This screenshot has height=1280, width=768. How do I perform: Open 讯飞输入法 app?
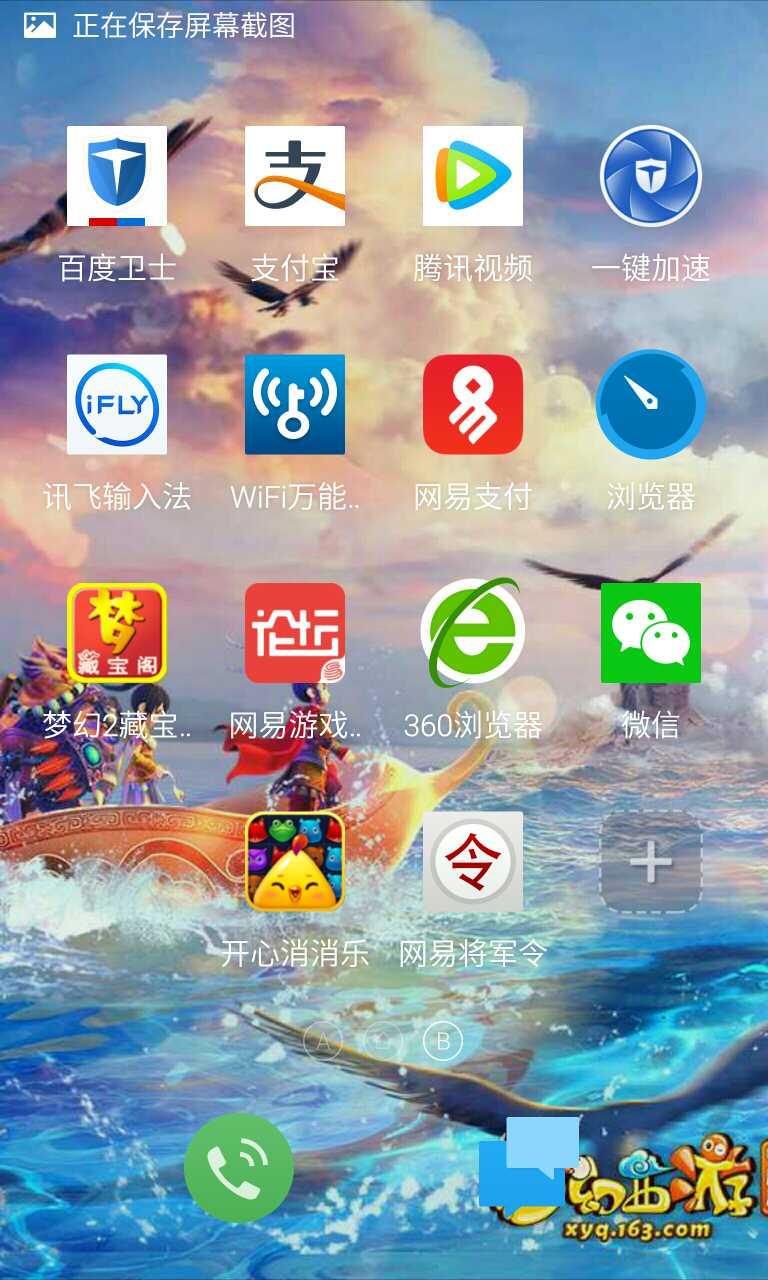(x=117, y=405)
